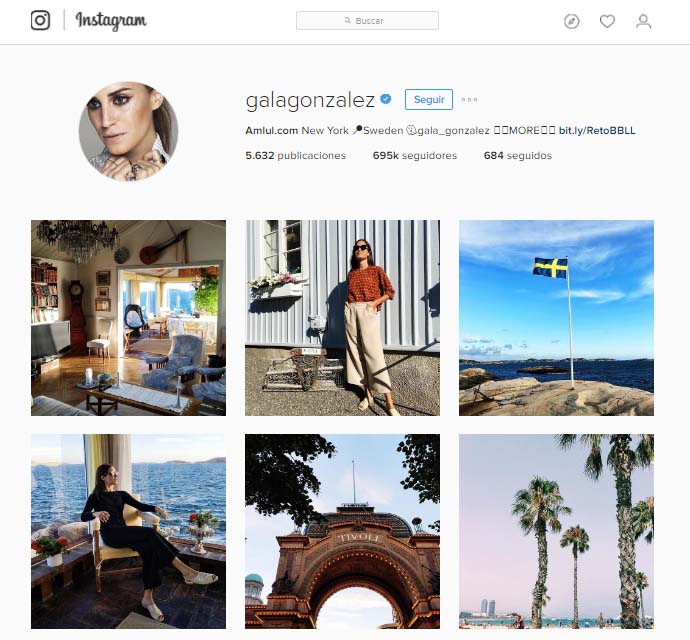This screenshot has height=640, width=690.
Task: Go to the Instagram home logo
Action: click(88, 21)
